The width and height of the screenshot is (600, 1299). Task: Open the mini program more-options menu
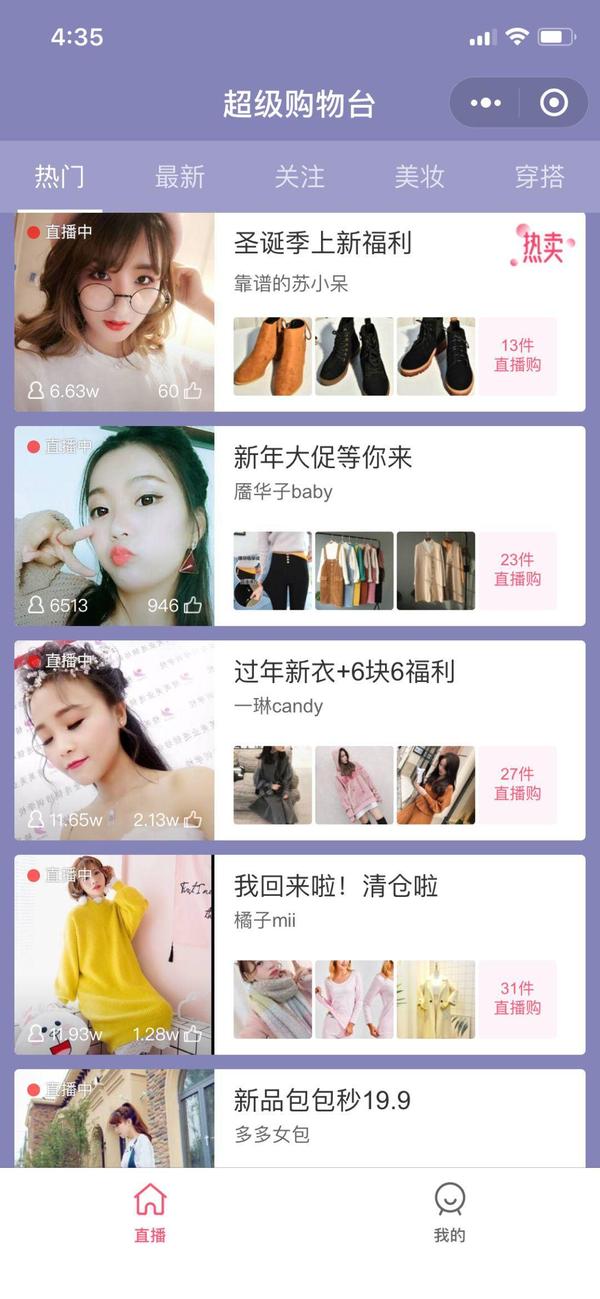(485, 103)
